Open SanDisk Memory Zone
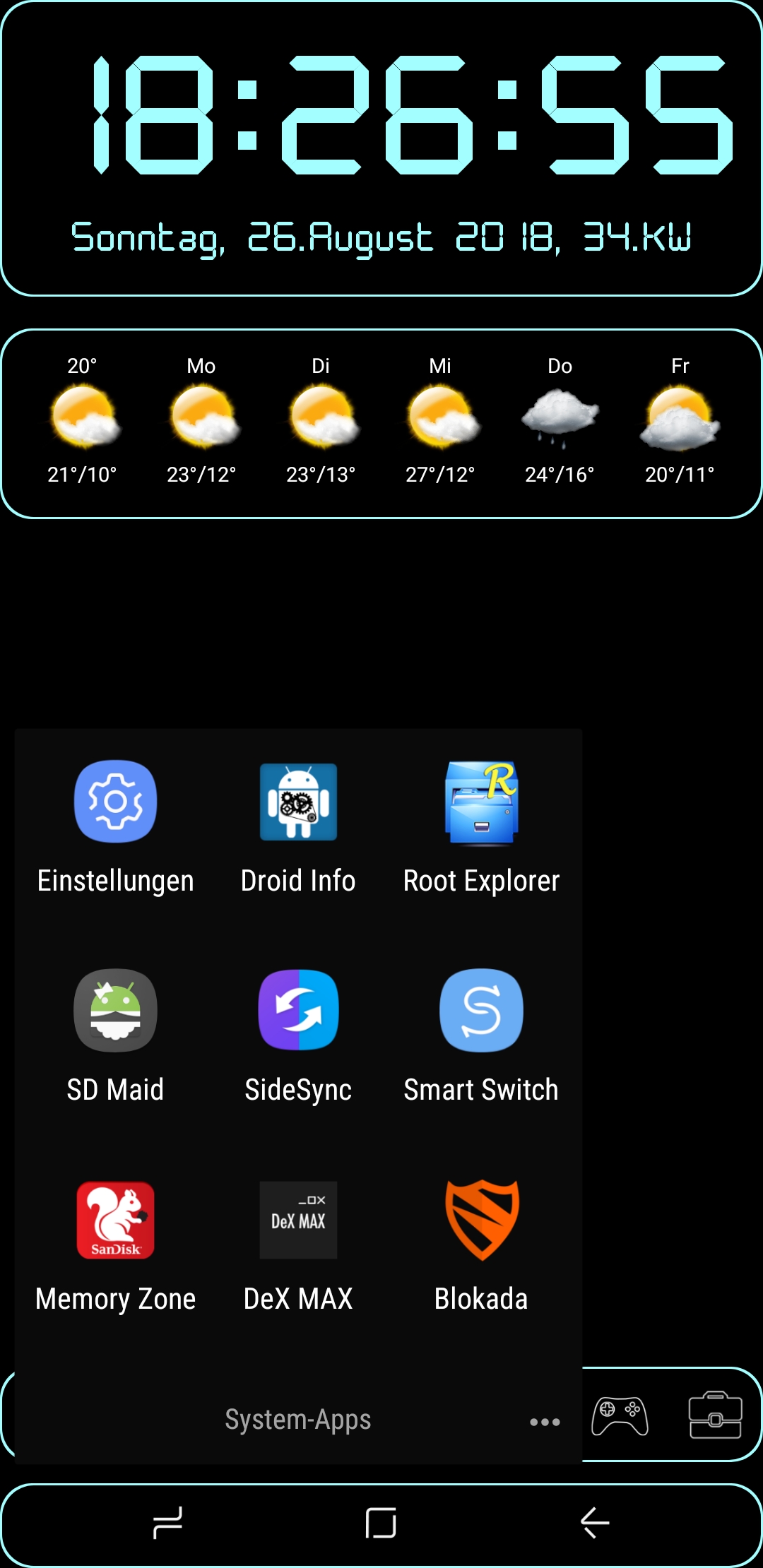The width and height of the screenshot is (763, 1568). pos(115,1220)
